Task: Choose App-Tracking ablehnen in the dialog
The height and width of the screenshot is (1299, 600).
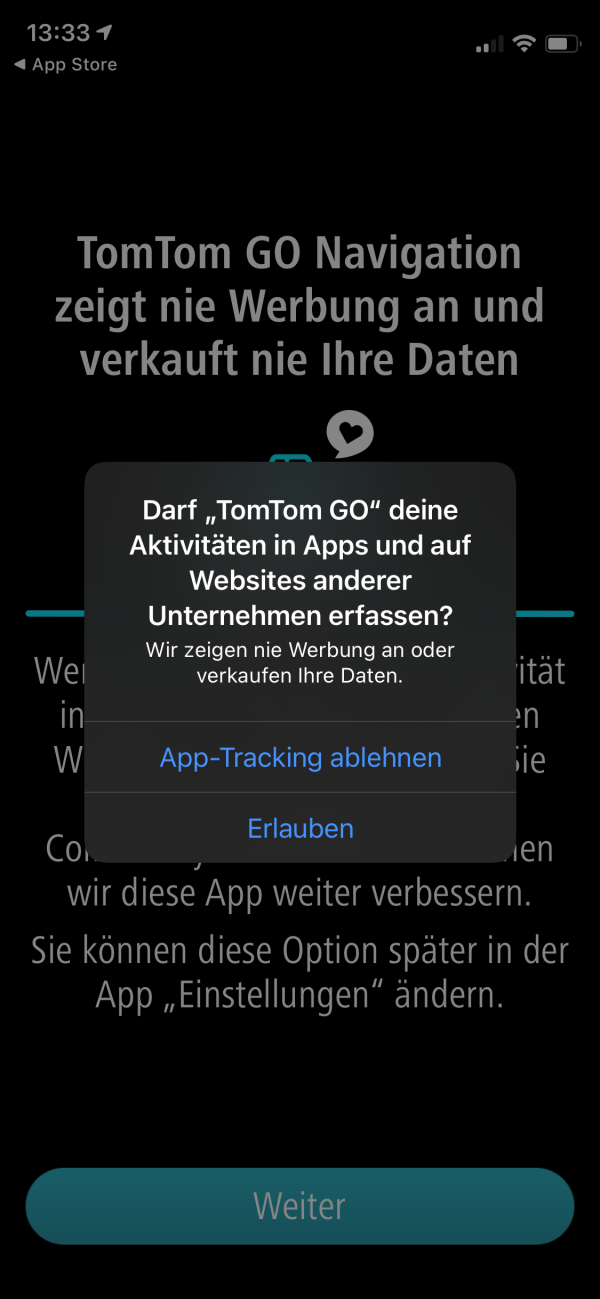Action: (300, 757)
